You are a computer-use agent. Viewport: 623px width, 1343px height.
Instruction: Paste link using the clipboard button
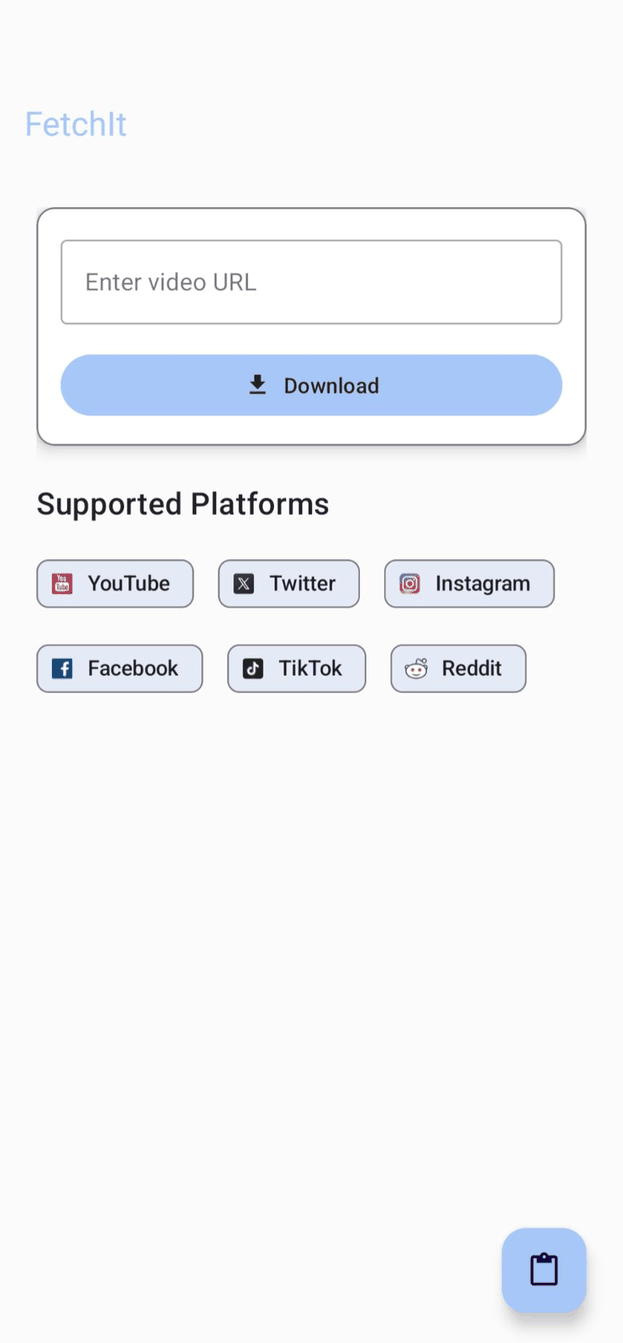(x=544, y=1270)
